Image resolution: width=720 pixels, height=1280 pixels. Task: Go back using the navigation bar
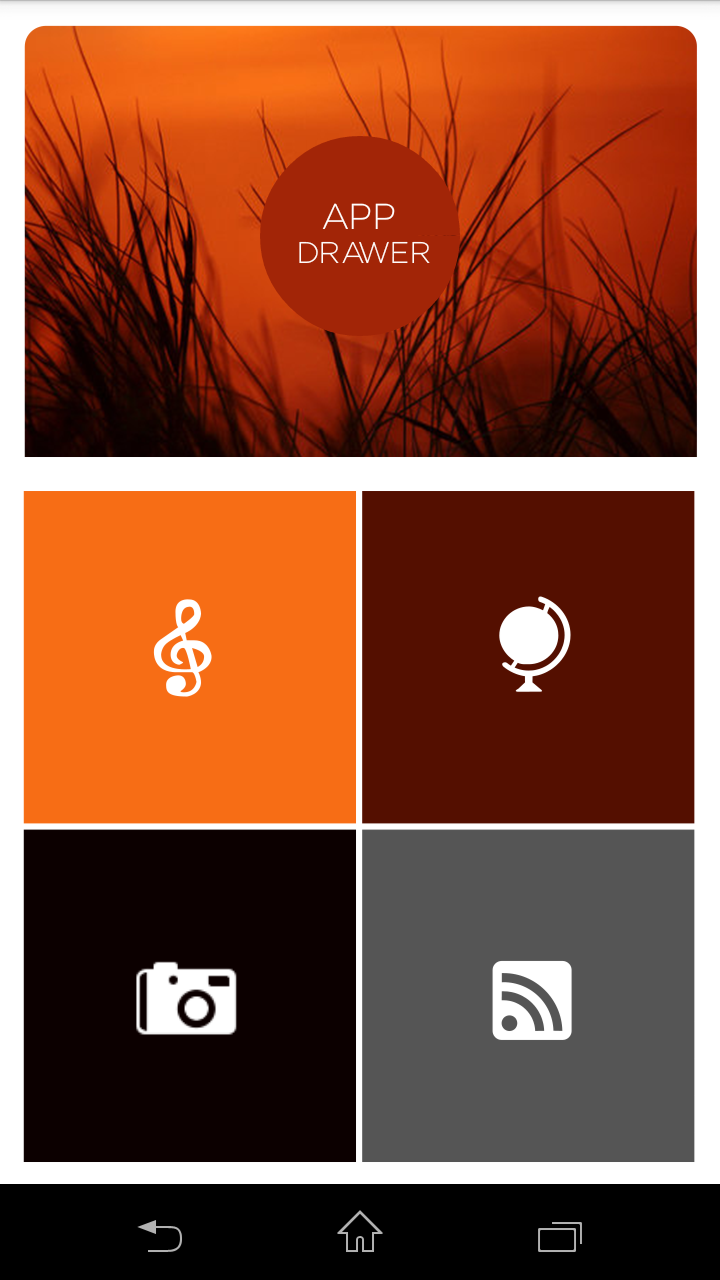(160, 1235)
